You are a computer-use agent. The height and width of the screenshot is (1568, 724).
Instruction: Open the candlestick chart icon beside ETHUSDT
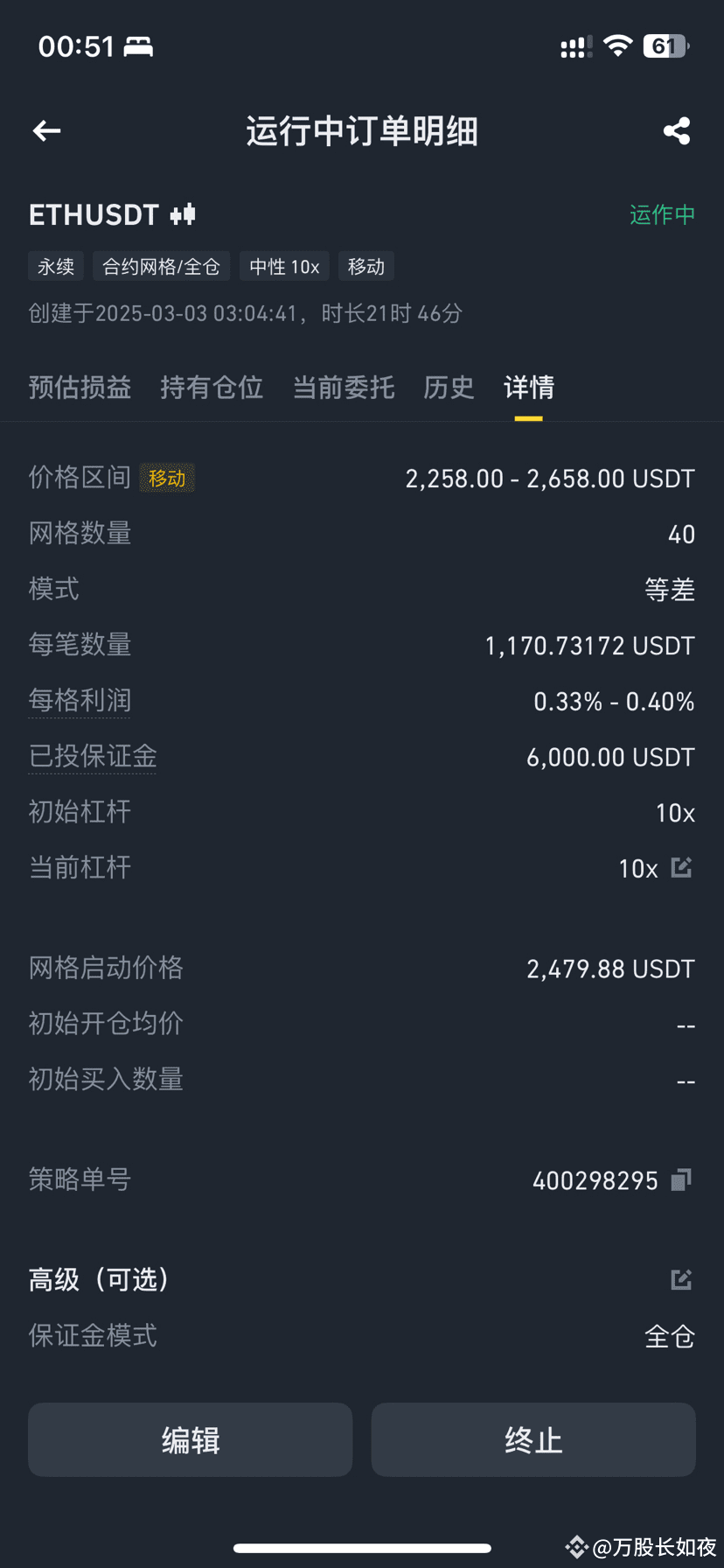(x=183, y=214)
